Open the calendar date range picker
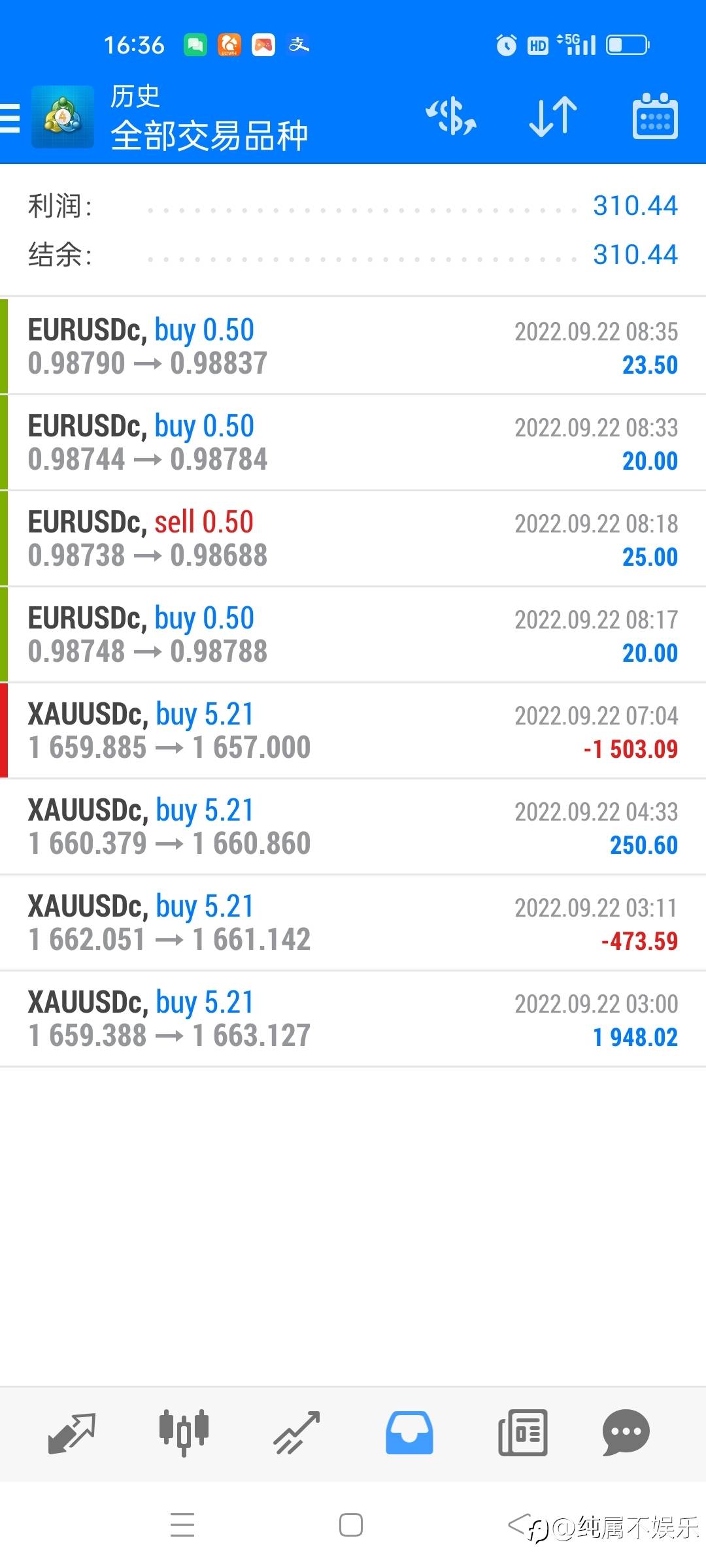Image resolution: width=706 pixels, height=1568 pixels. click(x=654, y=118)
